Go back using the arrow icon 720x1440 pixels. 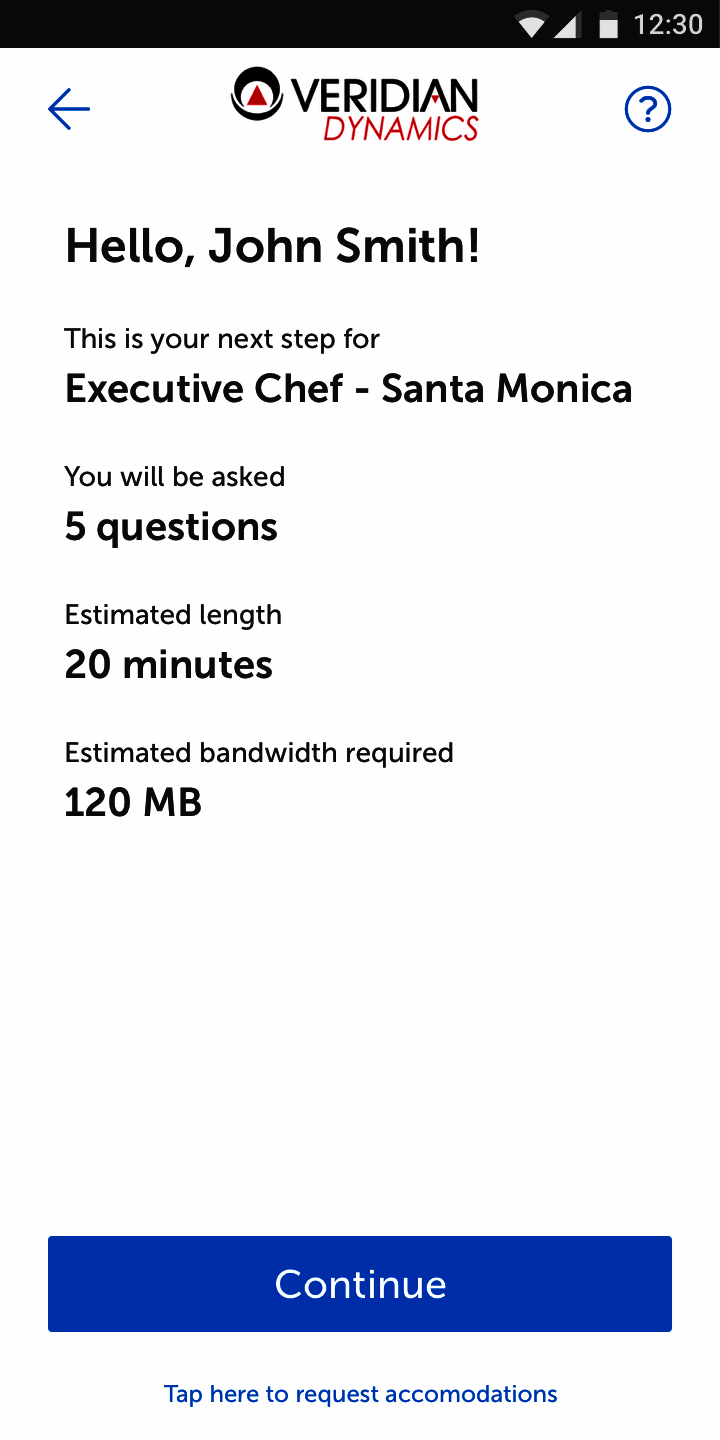pyautogui.click(x=69, y=109)
